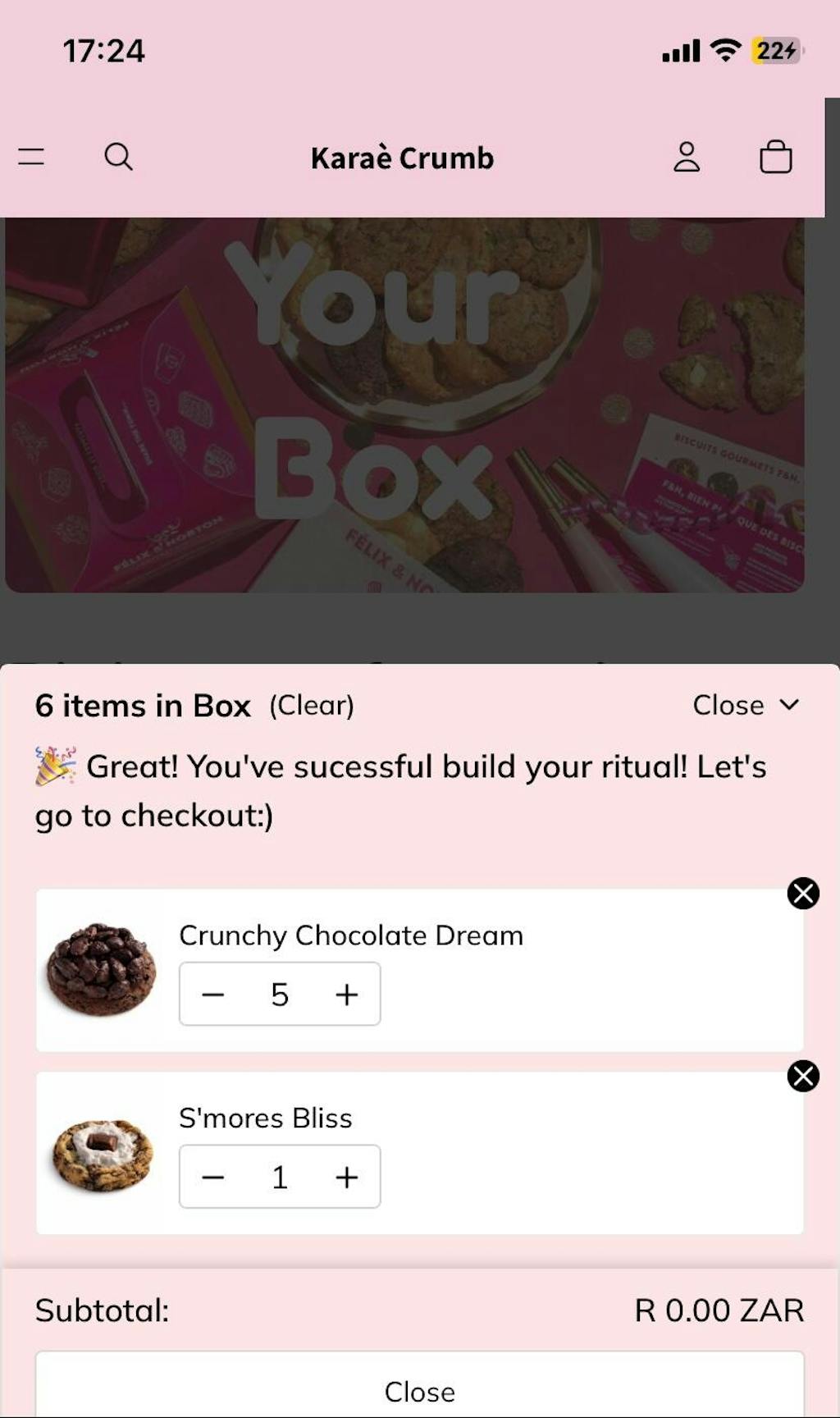Open the search icon
840x1418 pixels.
coord(118,157)
